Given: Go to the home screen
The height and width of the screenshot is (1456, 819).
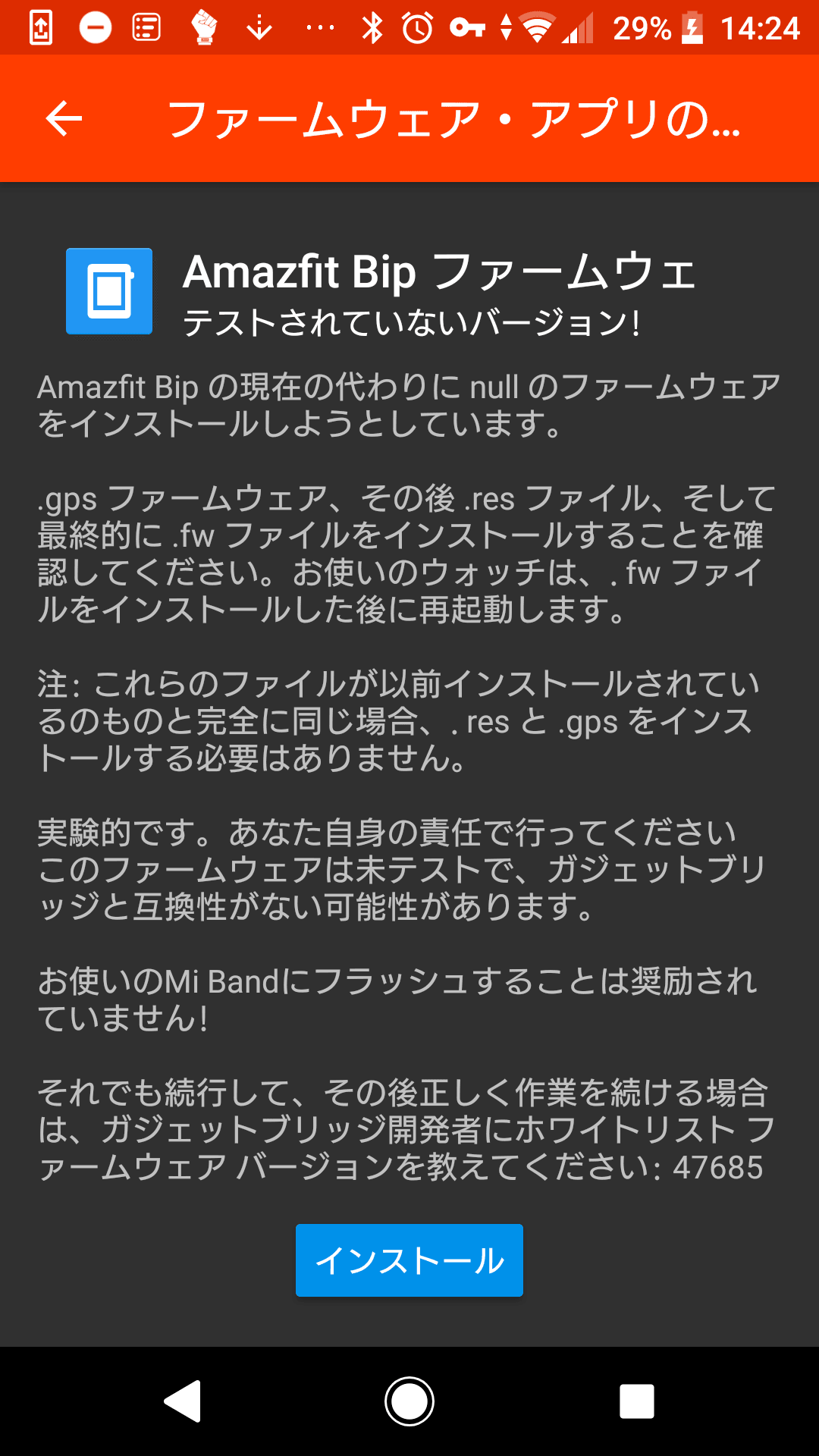Looking at the screenshot, I should click(409, 1401).
